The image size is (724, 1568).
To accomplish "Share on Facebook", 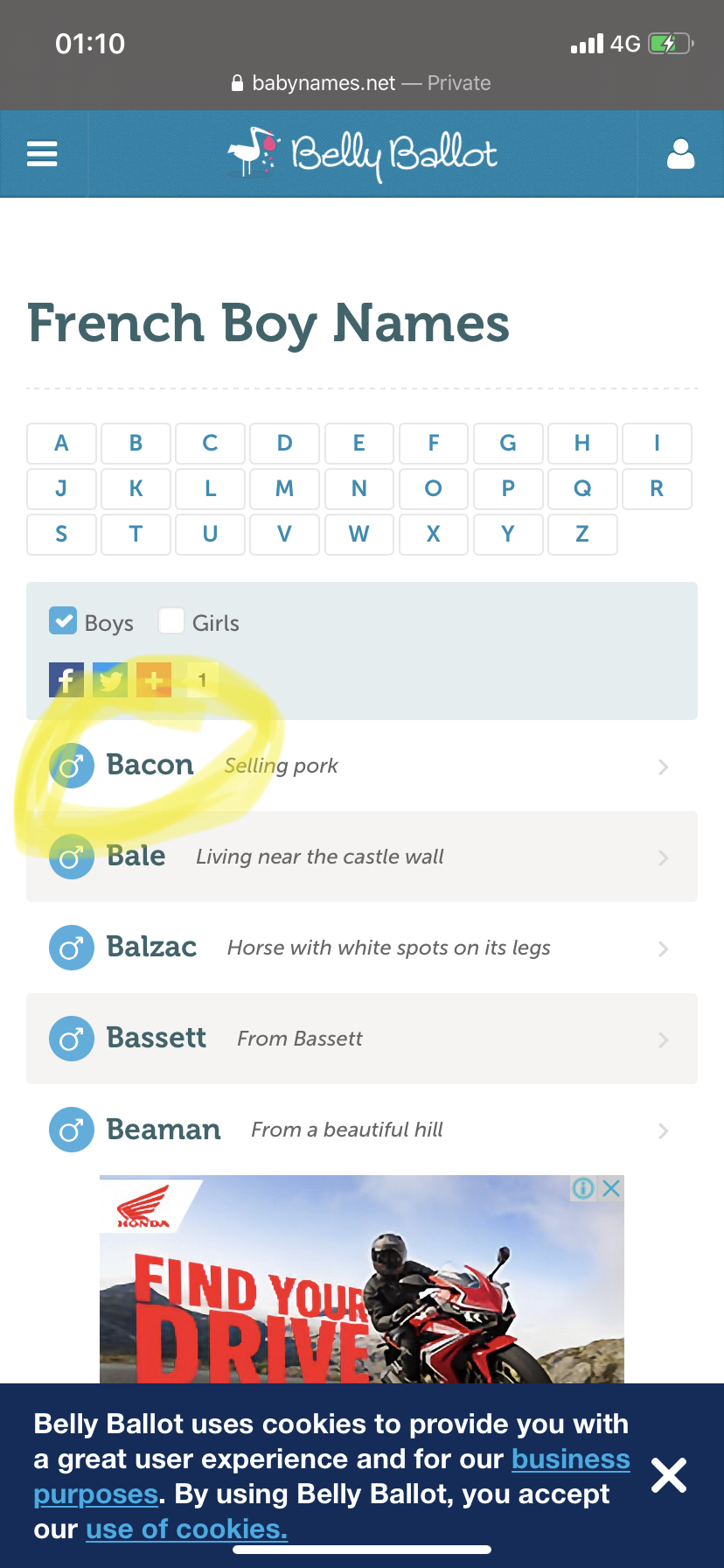I will pos(66,680).
